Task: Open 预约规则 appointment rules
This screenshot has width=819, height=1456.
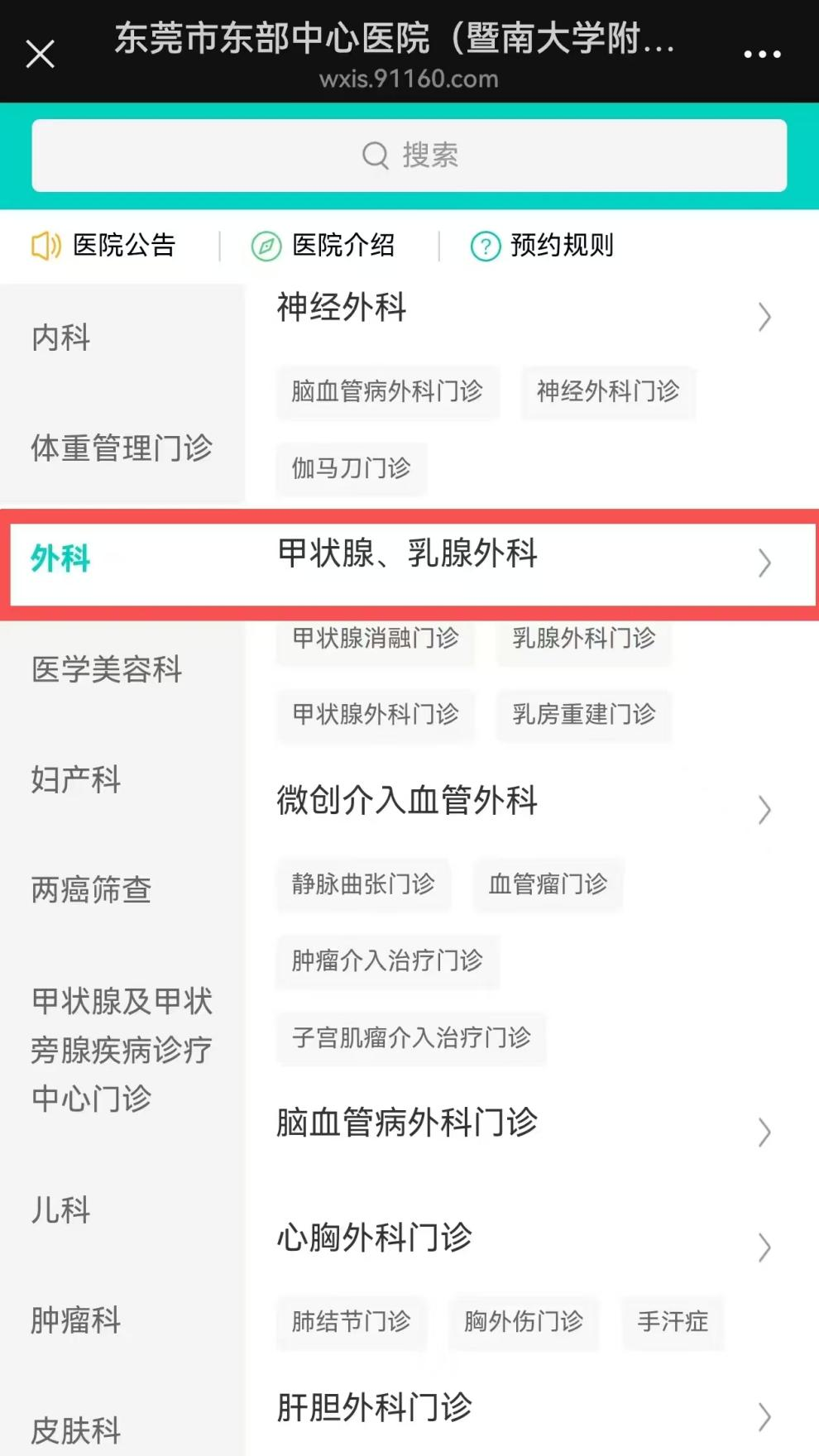Action: point(543,246)
